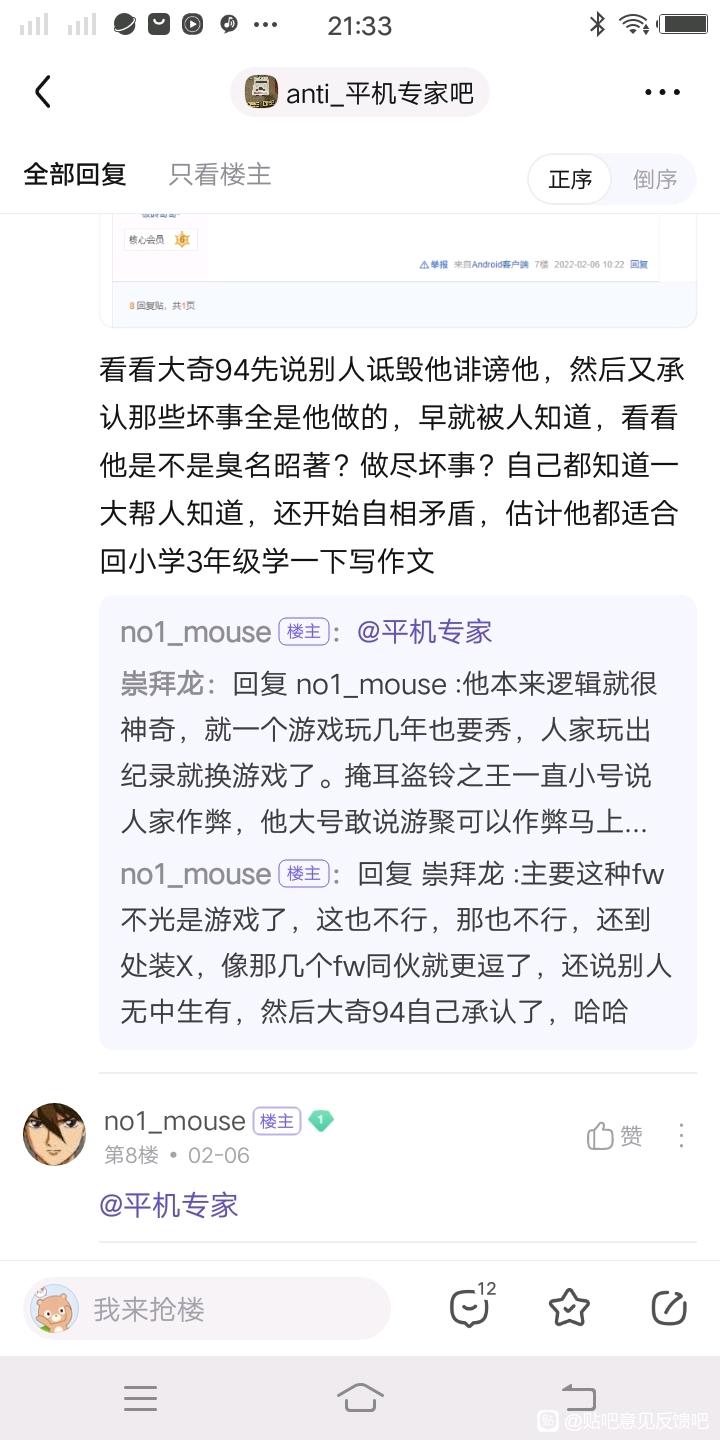The height and width of the screenshot is (1440, 720).
Task: Open the @平机专家 mention in the quoted reply
Action: [424, 632]
